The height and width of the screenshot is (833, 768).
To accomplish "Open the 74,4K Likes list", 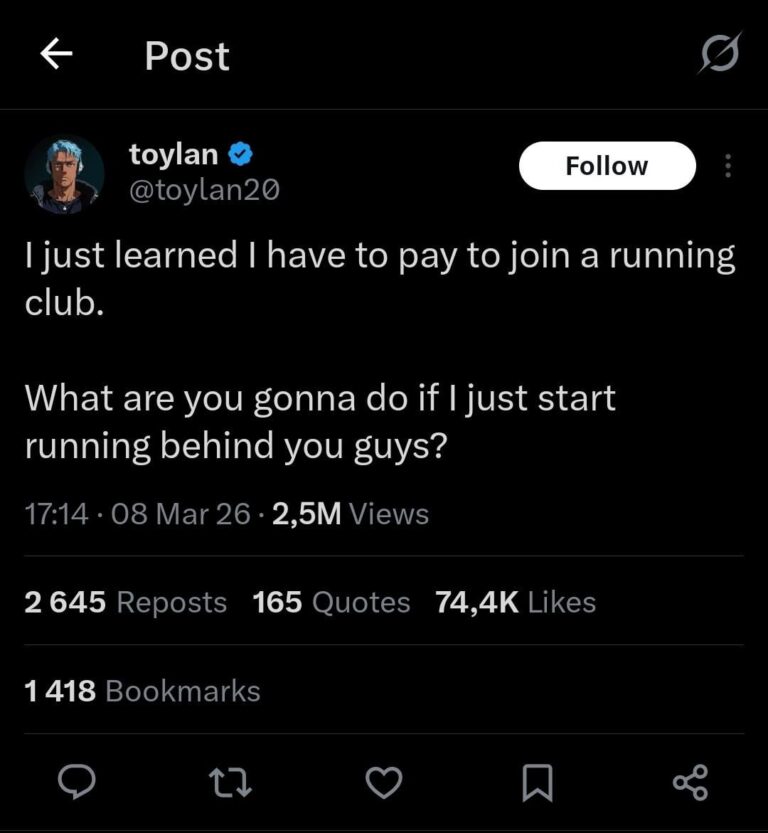I will [516, 602].
